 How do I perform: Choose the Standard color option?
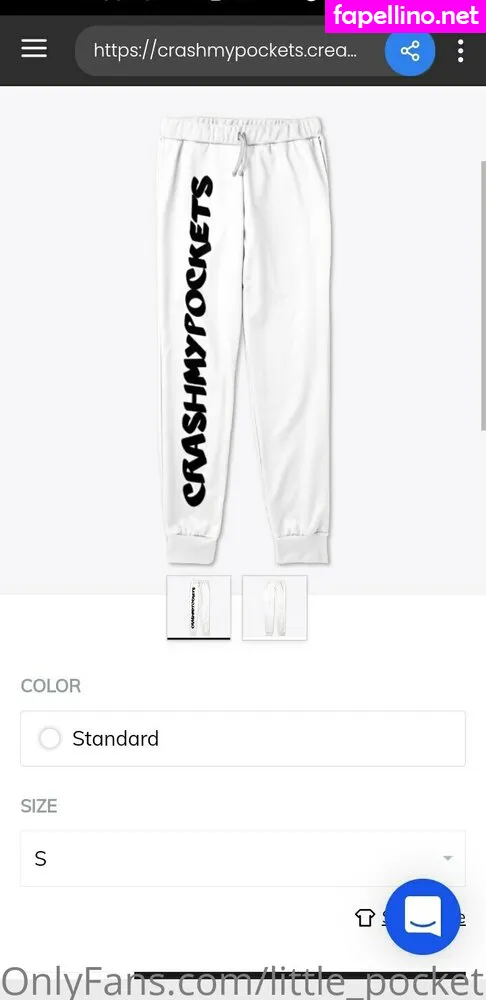click(x=243, y=739)
